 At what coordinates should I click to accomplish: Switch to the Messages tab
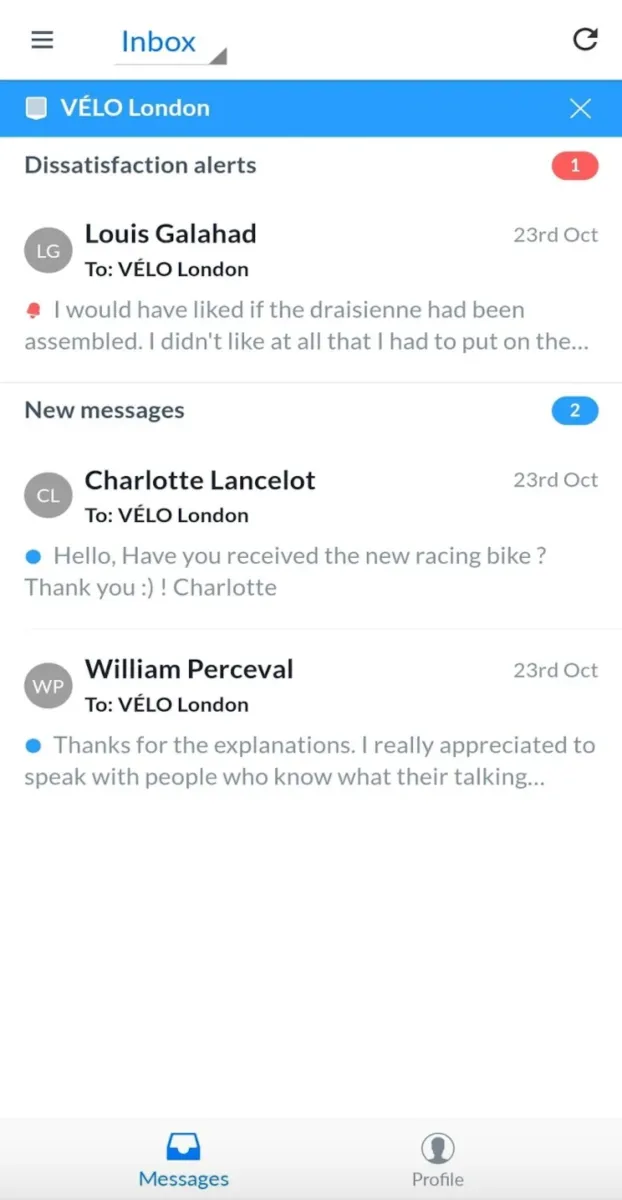pyautogui.click(x=183, y=1160)
